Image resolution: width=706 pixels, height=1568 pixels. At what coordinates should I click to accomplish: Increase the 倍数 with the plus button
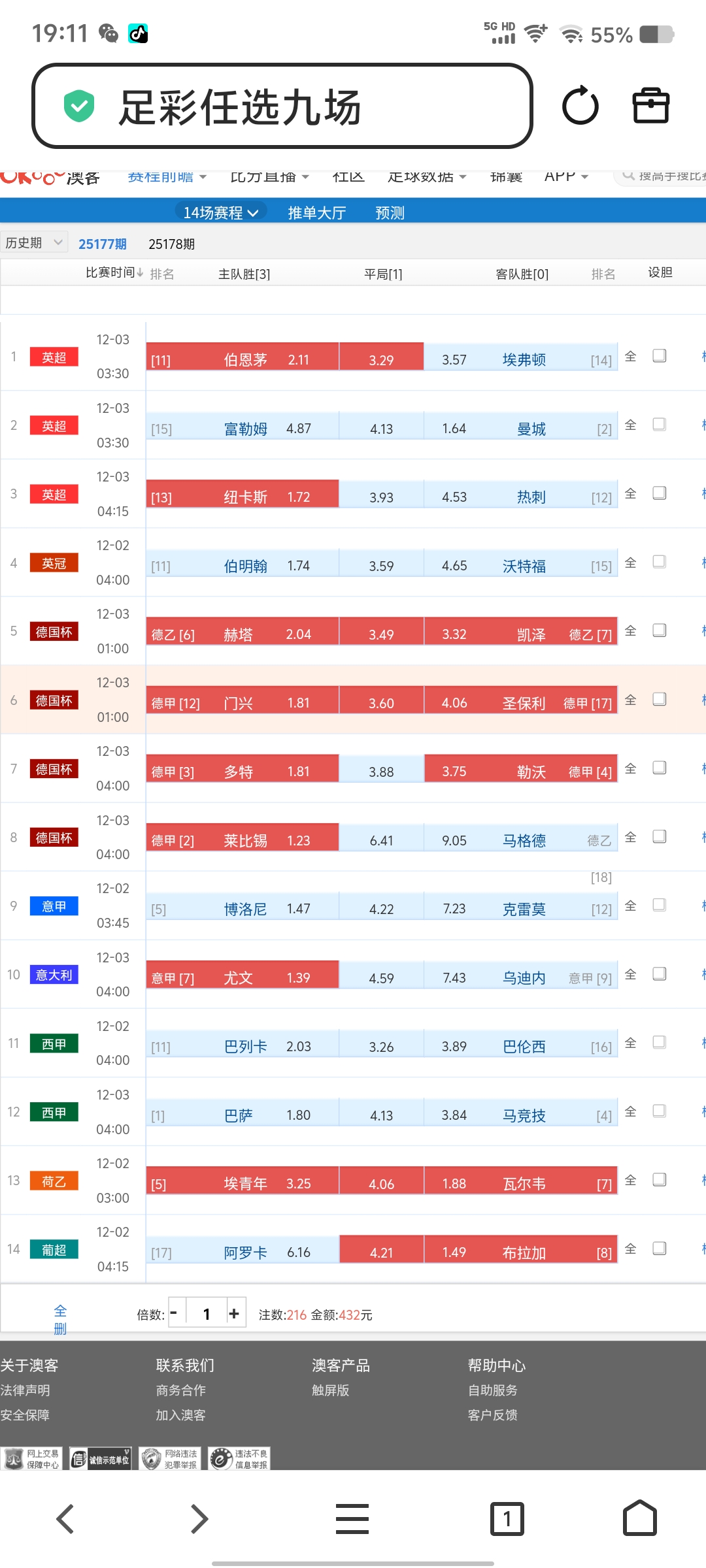[x=234, y=1313]
